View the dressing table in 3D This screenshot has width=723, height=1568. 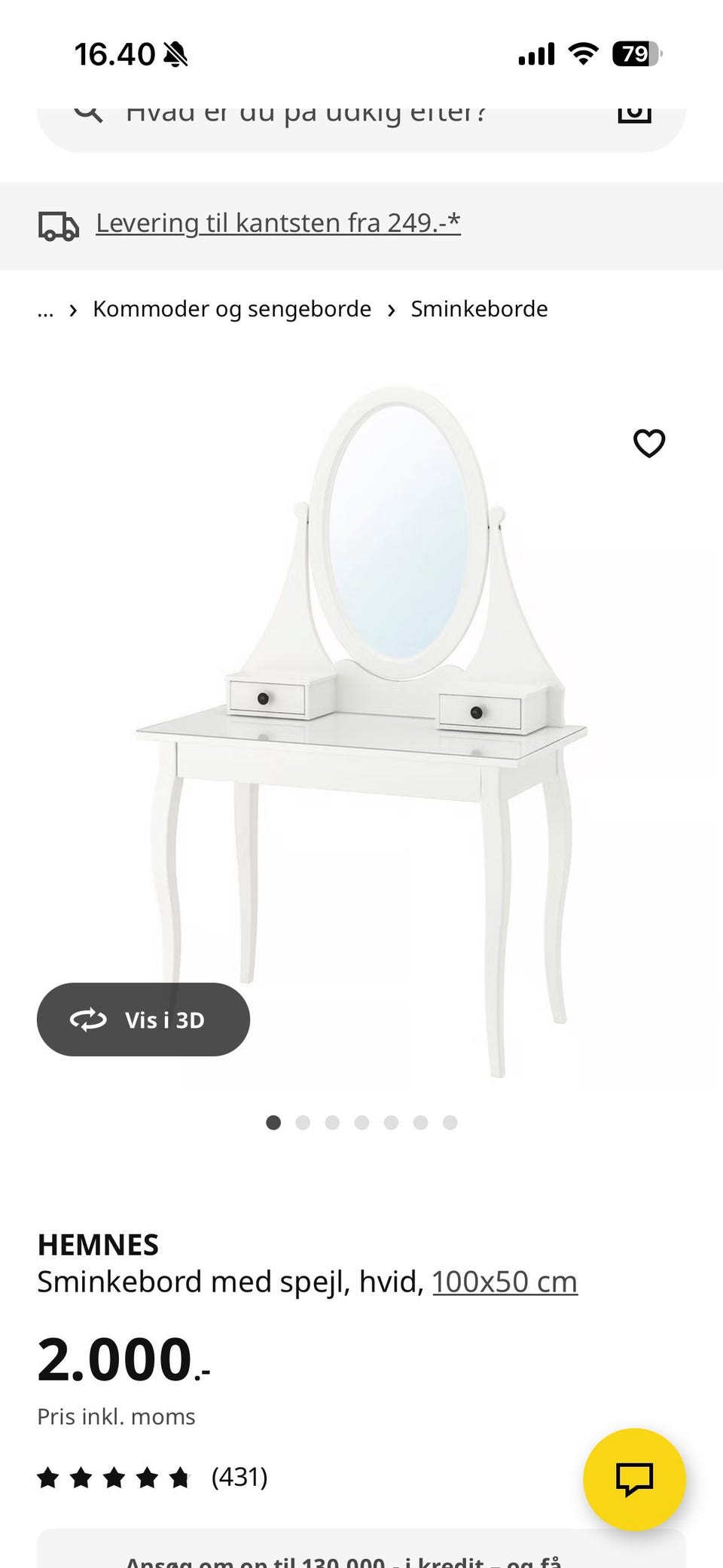click(x=143, y=1019)
